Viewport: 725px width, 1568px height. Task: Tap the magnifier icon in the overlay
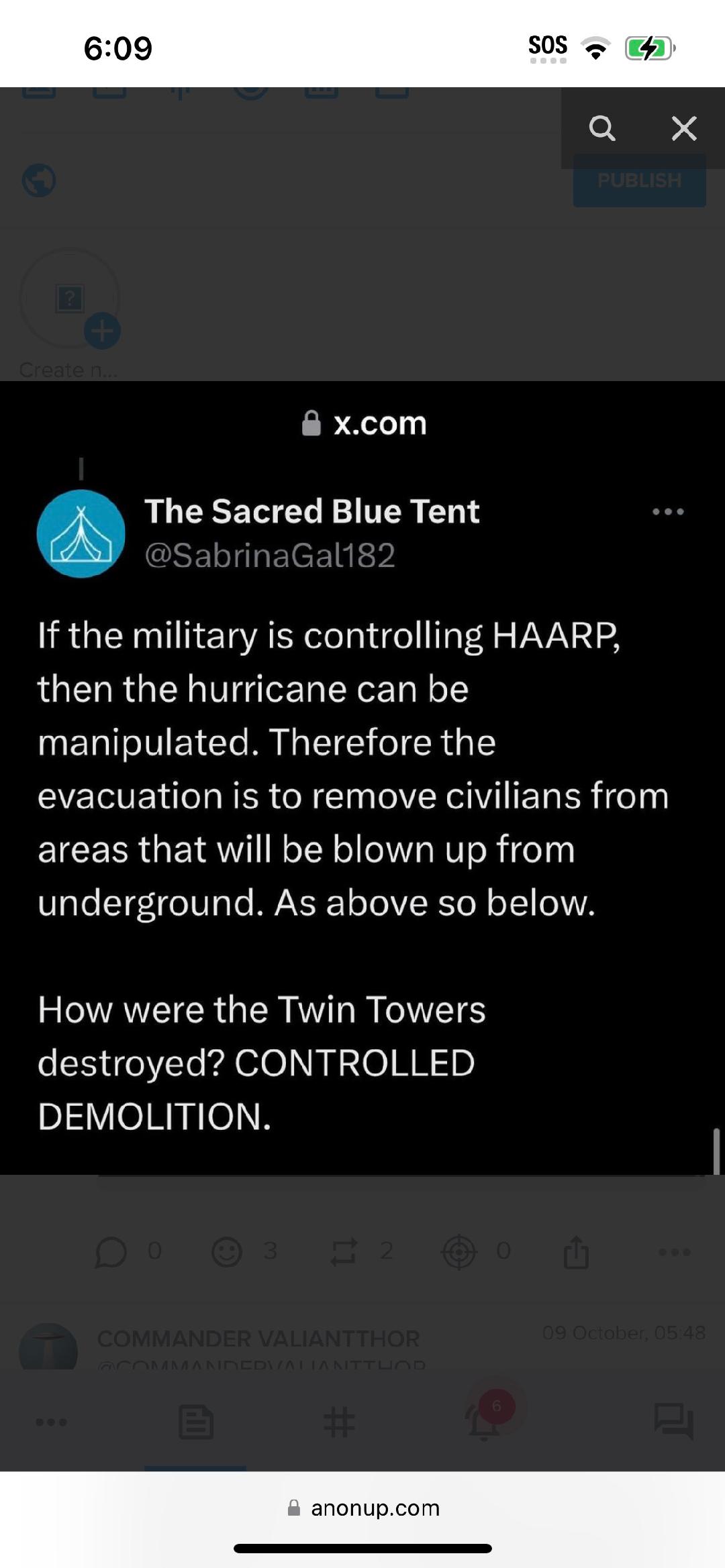click(602, 127)
